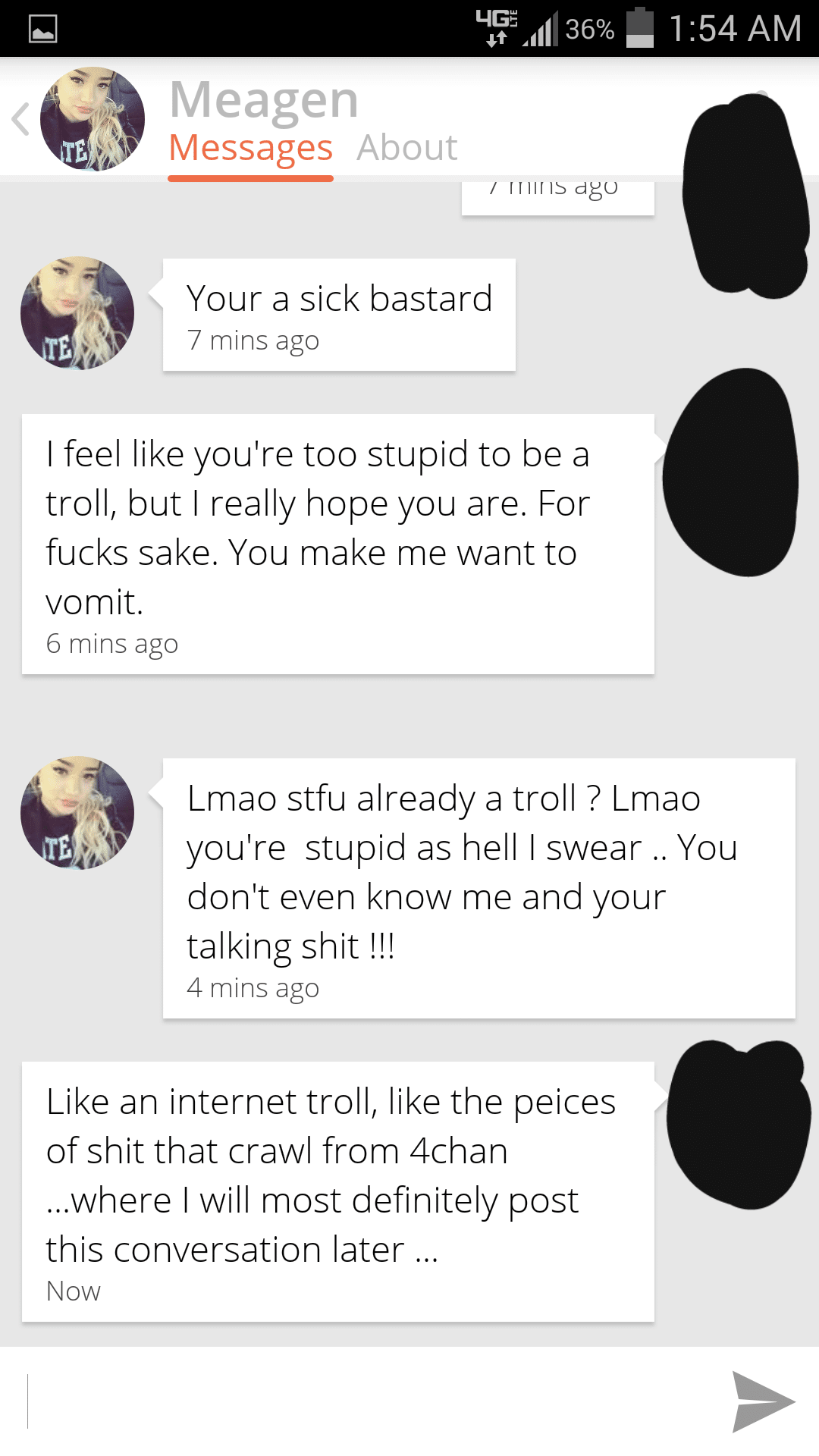Screen dimensions: 819x1456
Task: Select the Messages tab
Action: [250, 147]
